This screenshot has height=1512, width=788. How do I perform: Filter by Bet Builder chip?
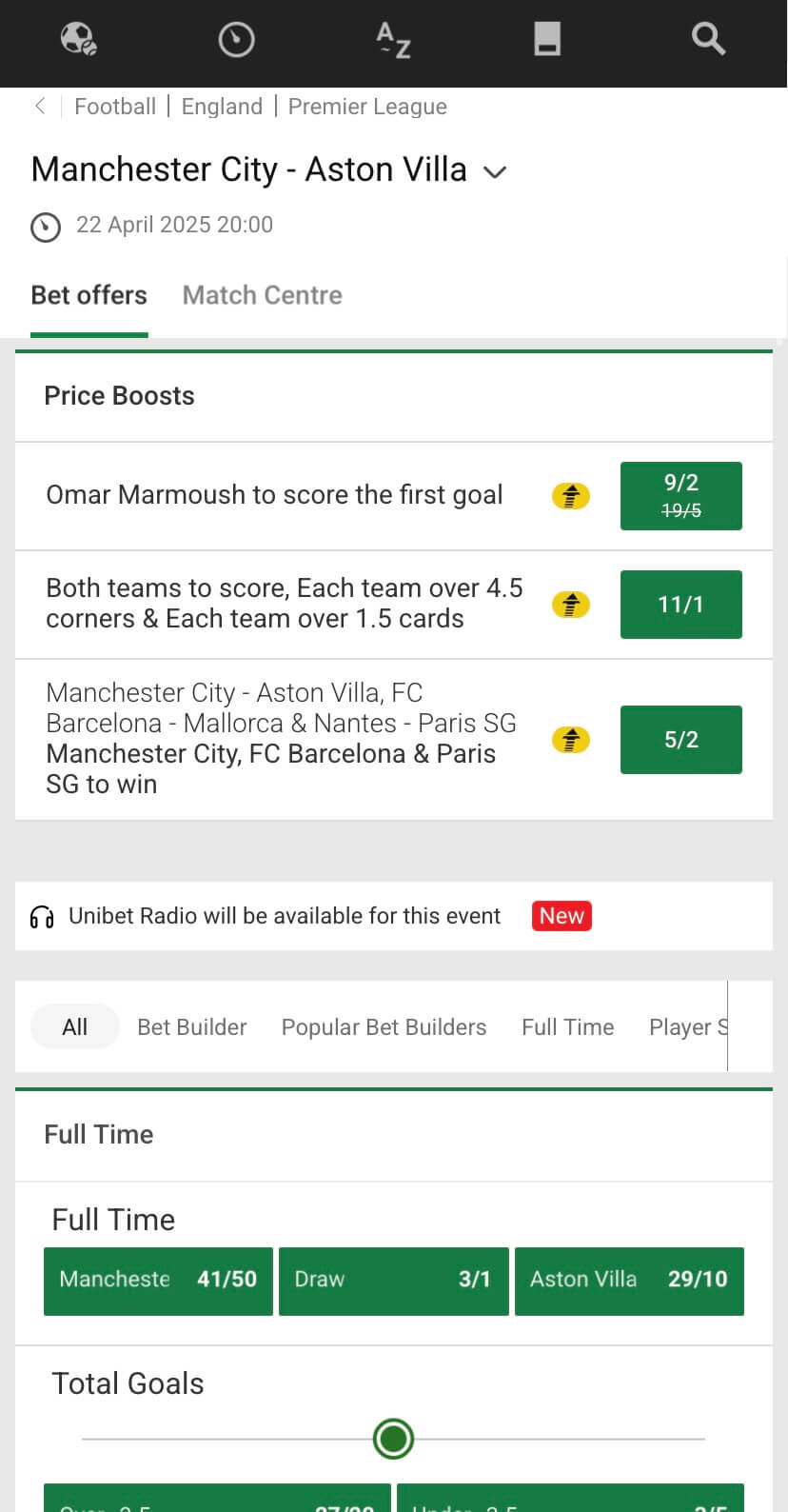[x=192, y=1027]
